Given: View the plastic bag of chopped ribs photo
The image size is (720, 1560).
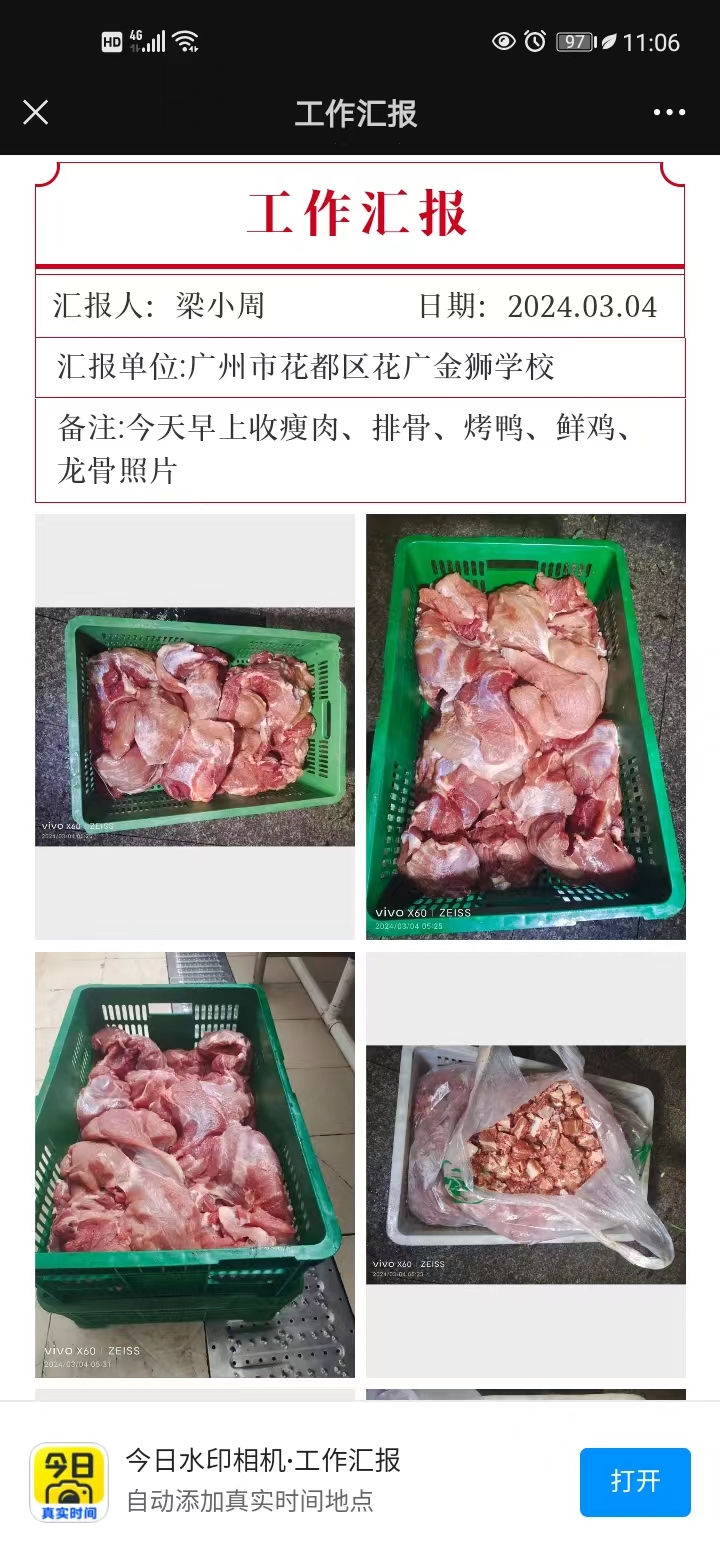Looking at the screenshot, I should pyautogui.click(x=525, y=1164).
